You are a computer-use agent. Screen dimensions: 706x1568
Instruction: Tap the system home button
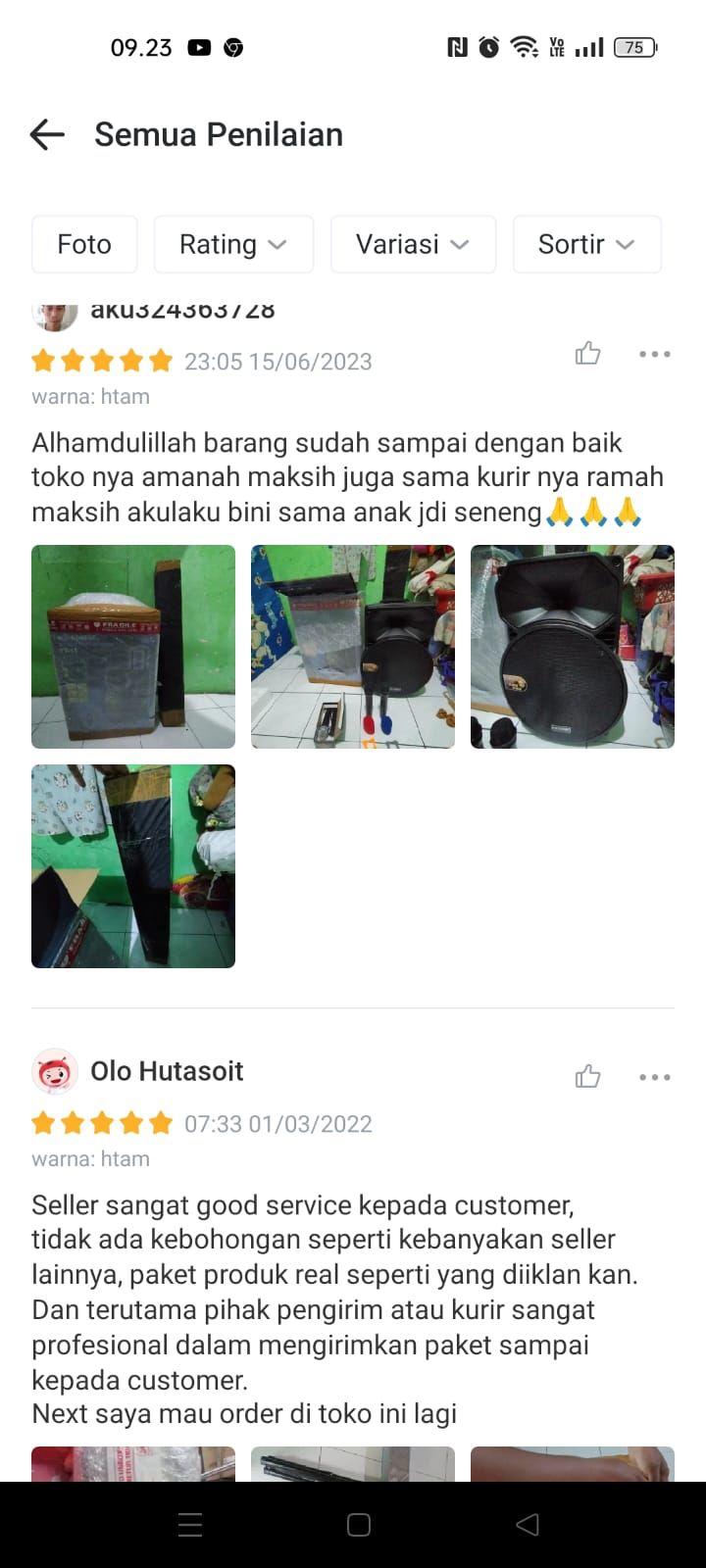pos(359,1525)
